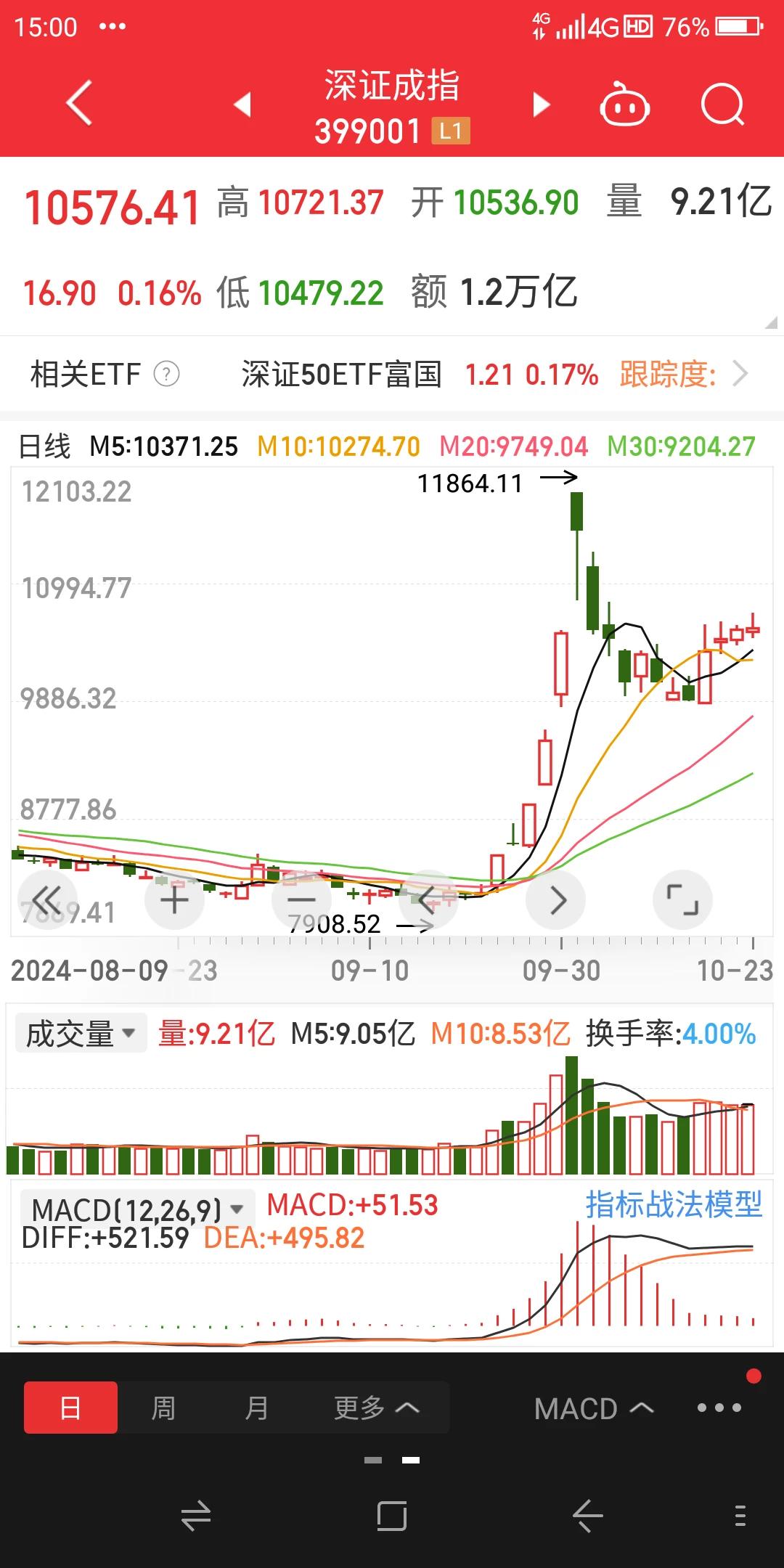Open search in the header
784x1568 pixels.
[x=722, y=105]
